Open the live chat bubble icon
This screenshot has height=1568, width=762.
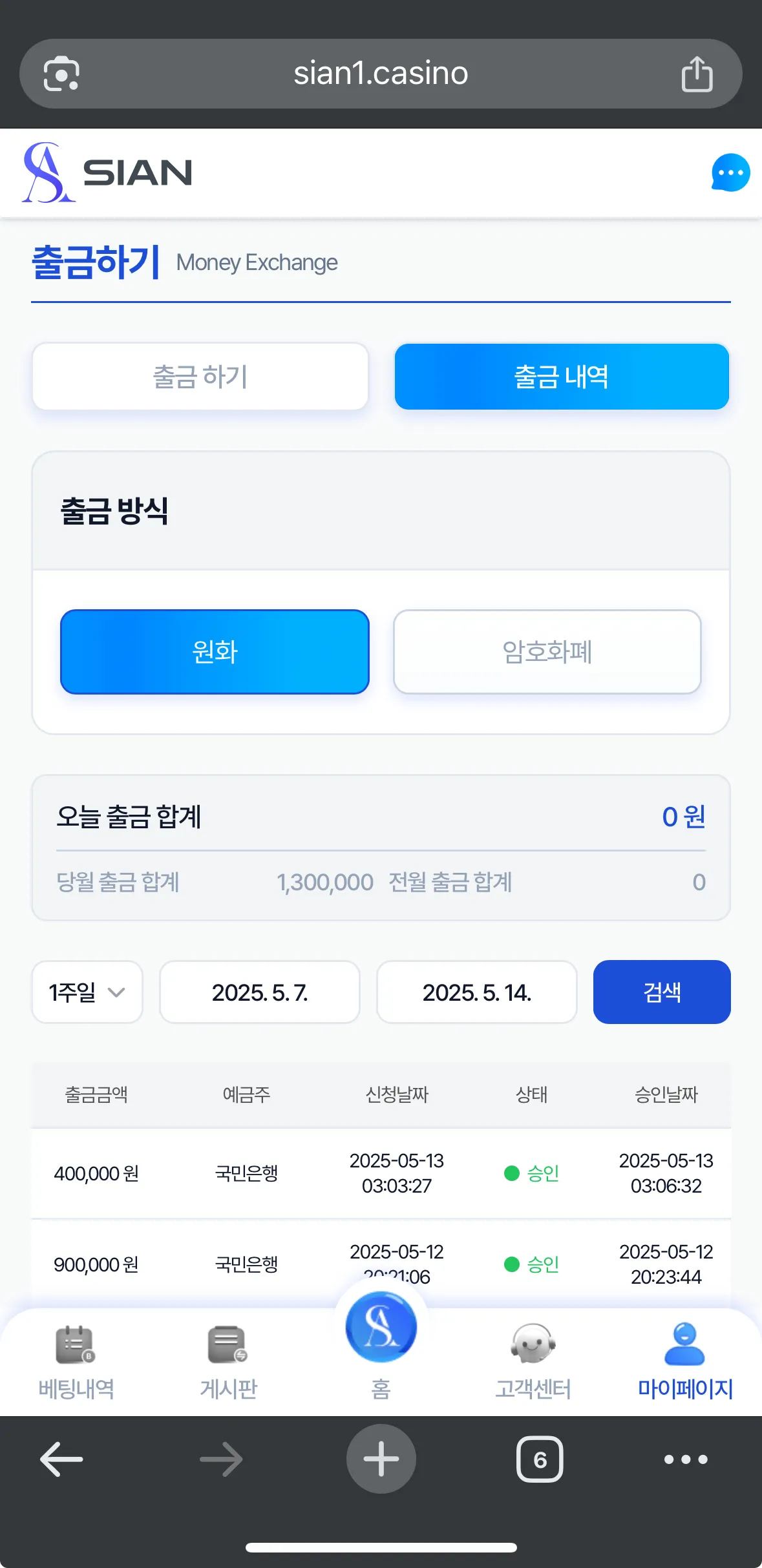[x=730, y=172]
